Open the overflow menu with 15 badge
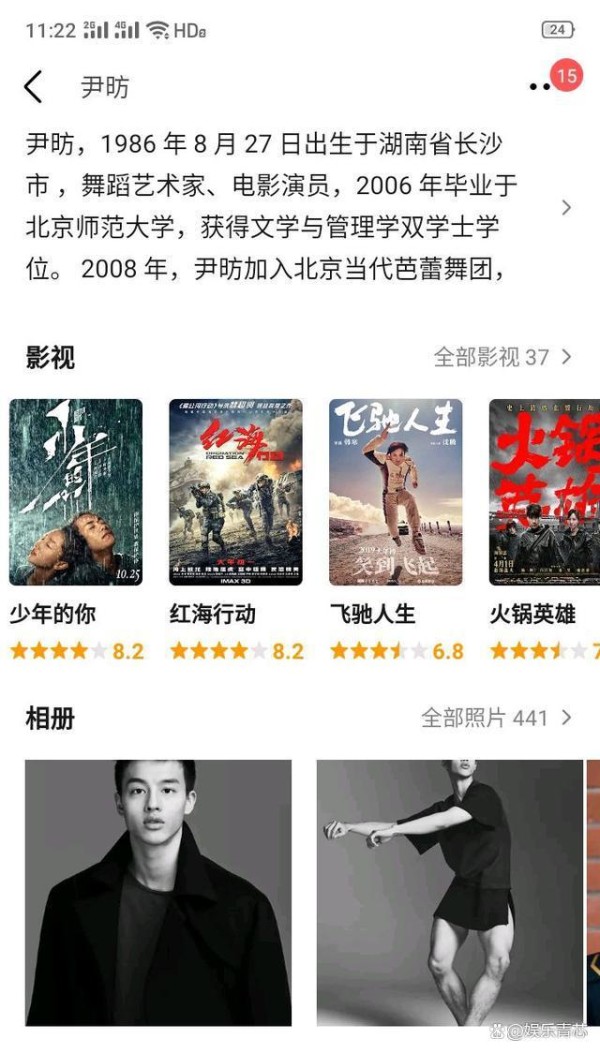 click(542, 87)
